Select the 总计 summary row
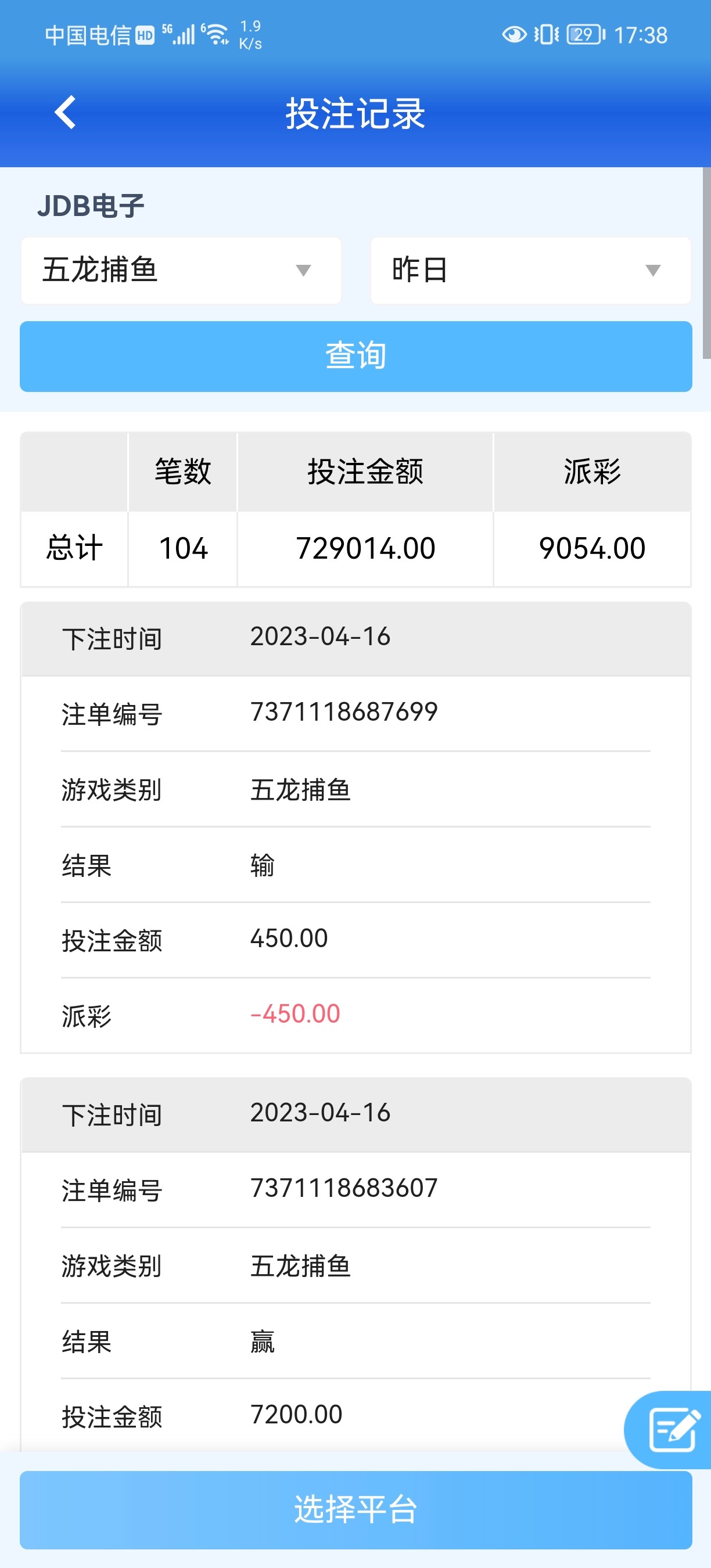Image resolution: width=711 pixels, height=1568 pixels. [74, 548]
